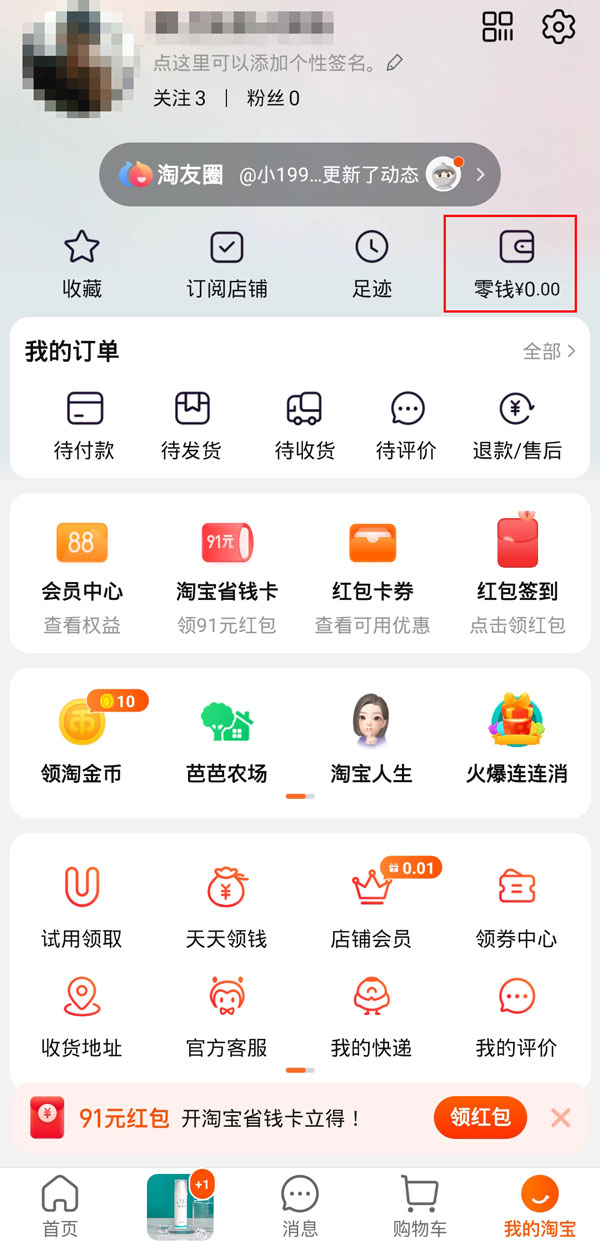
Task: View 全部 orders
Action: point(549,351)
